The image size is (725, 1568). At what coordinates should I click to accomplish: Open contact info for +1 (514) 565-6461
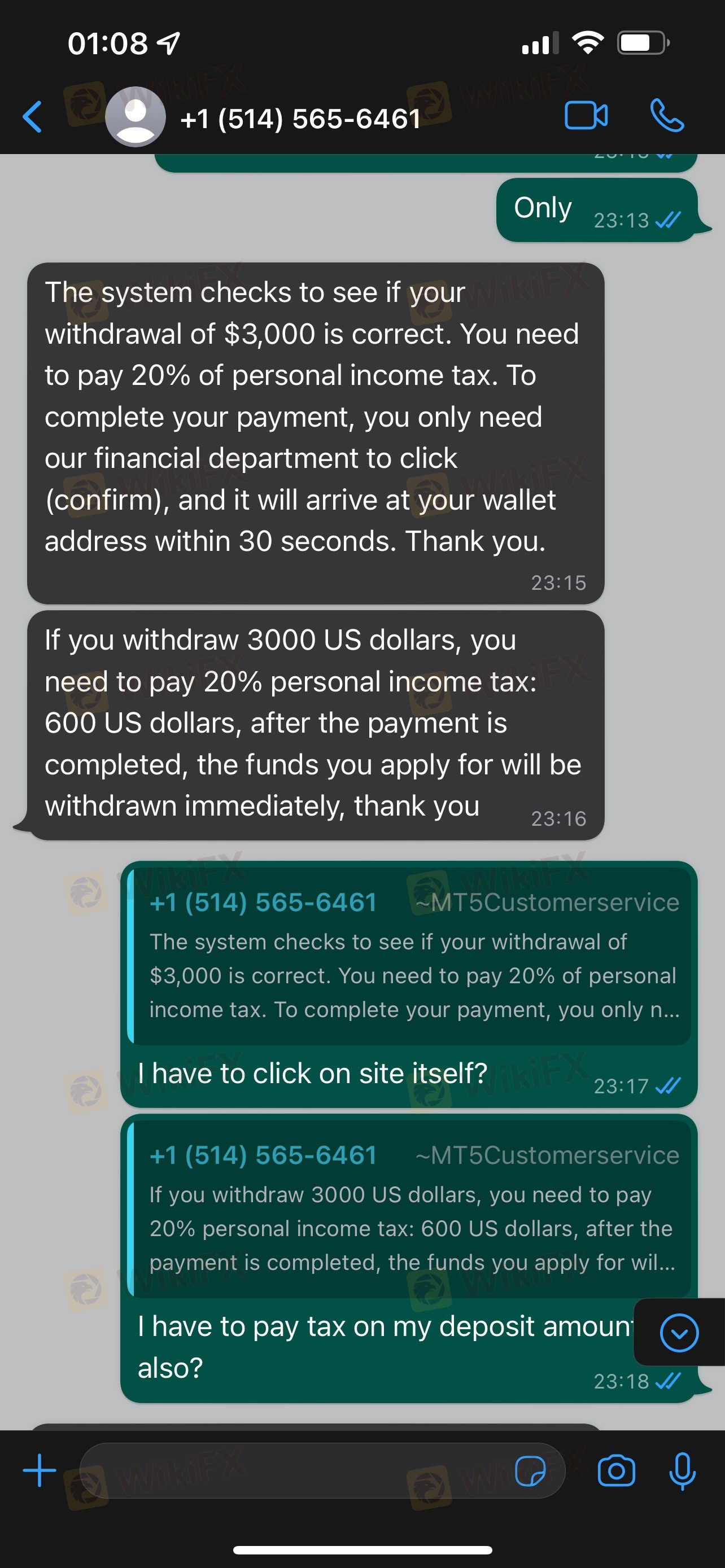coord(300,119)
